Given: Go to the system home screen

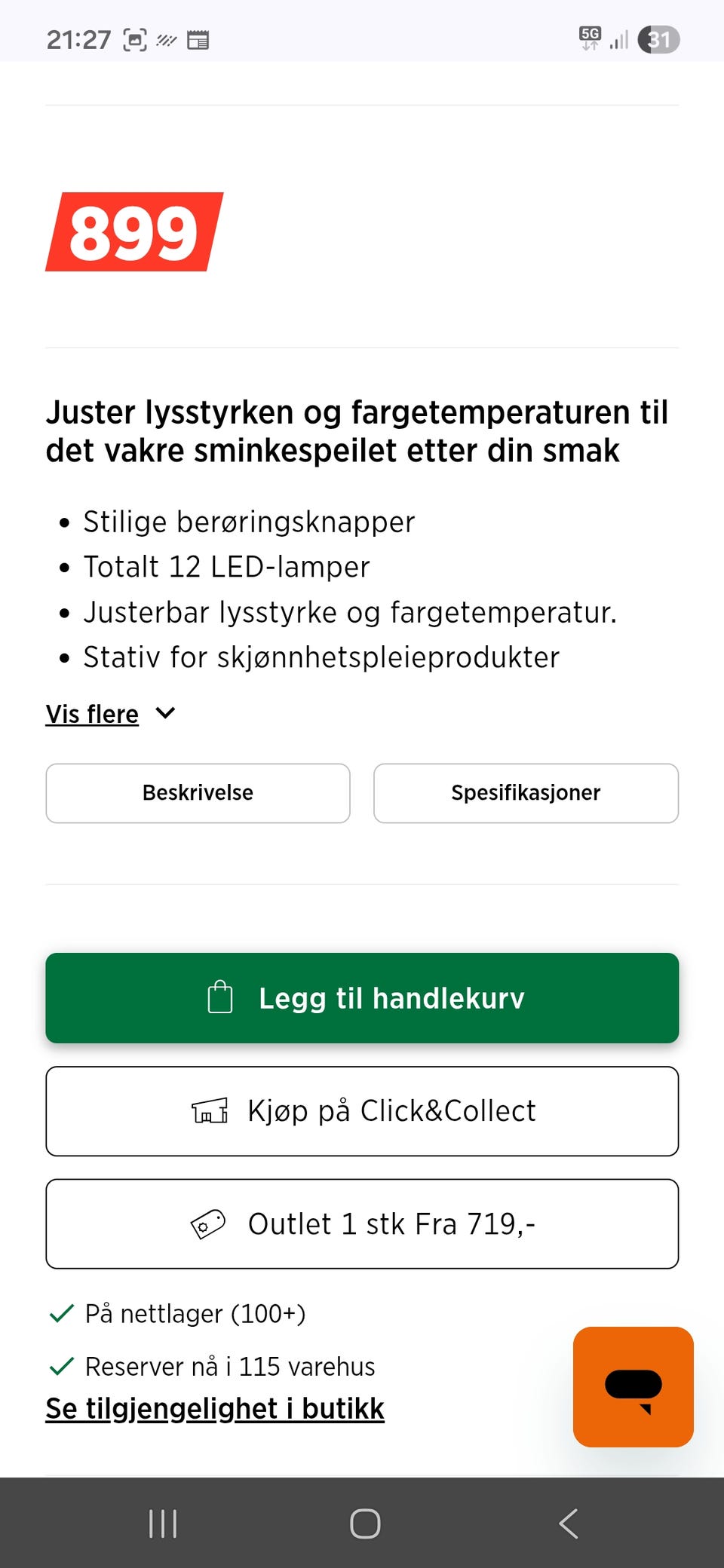Looking at the screenshot, I should click(x=365, y=1524).
